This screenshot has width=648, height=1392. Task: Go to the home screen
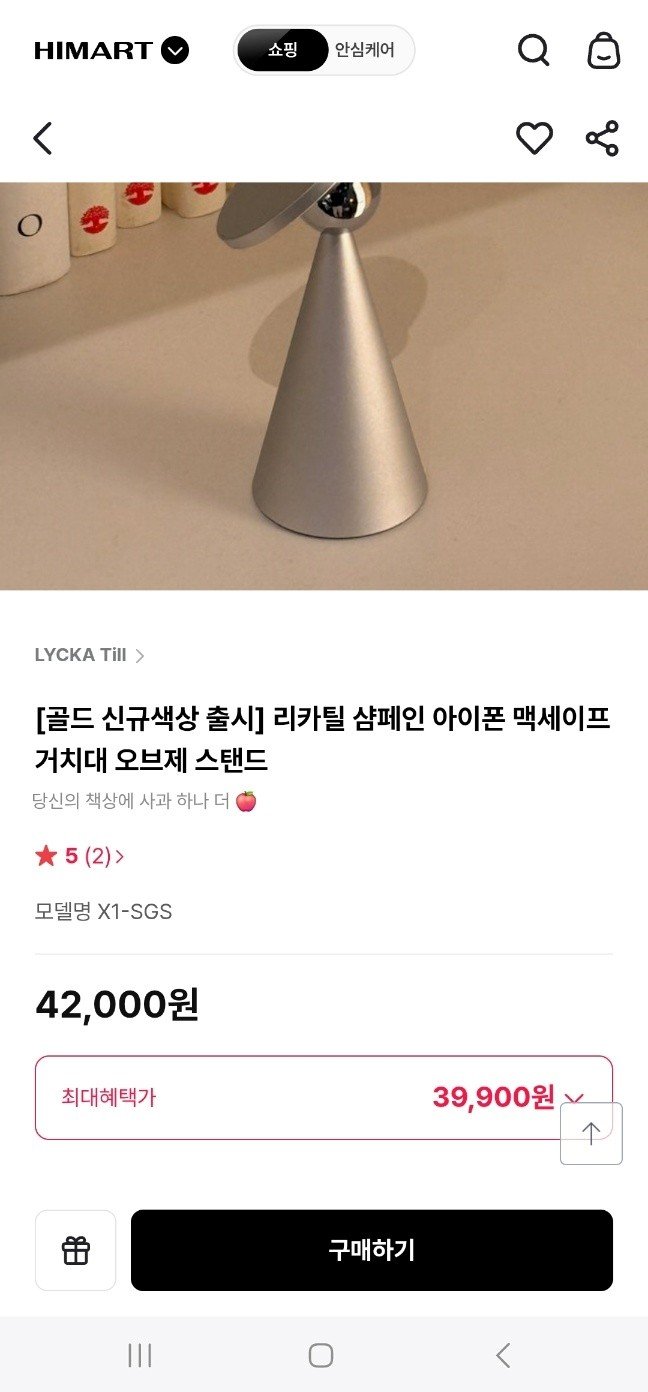(321, 1355)
